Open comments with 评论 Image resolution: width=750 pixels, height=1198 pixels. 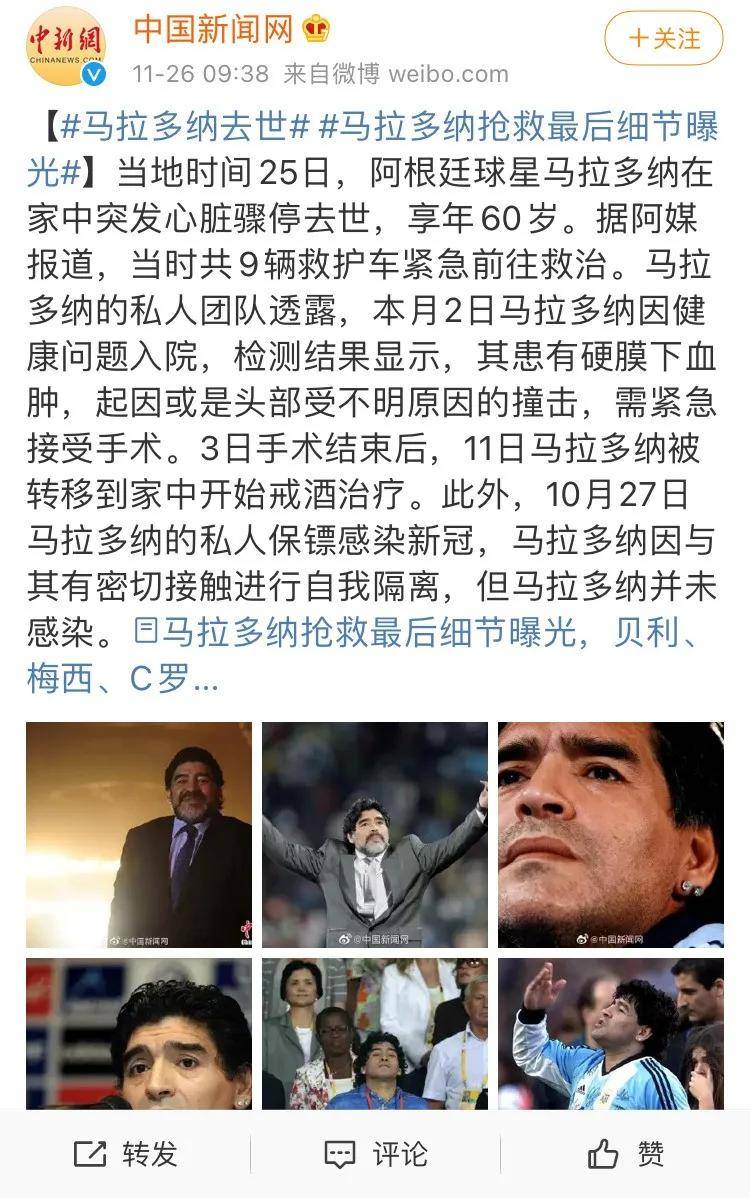(375, 1155)
